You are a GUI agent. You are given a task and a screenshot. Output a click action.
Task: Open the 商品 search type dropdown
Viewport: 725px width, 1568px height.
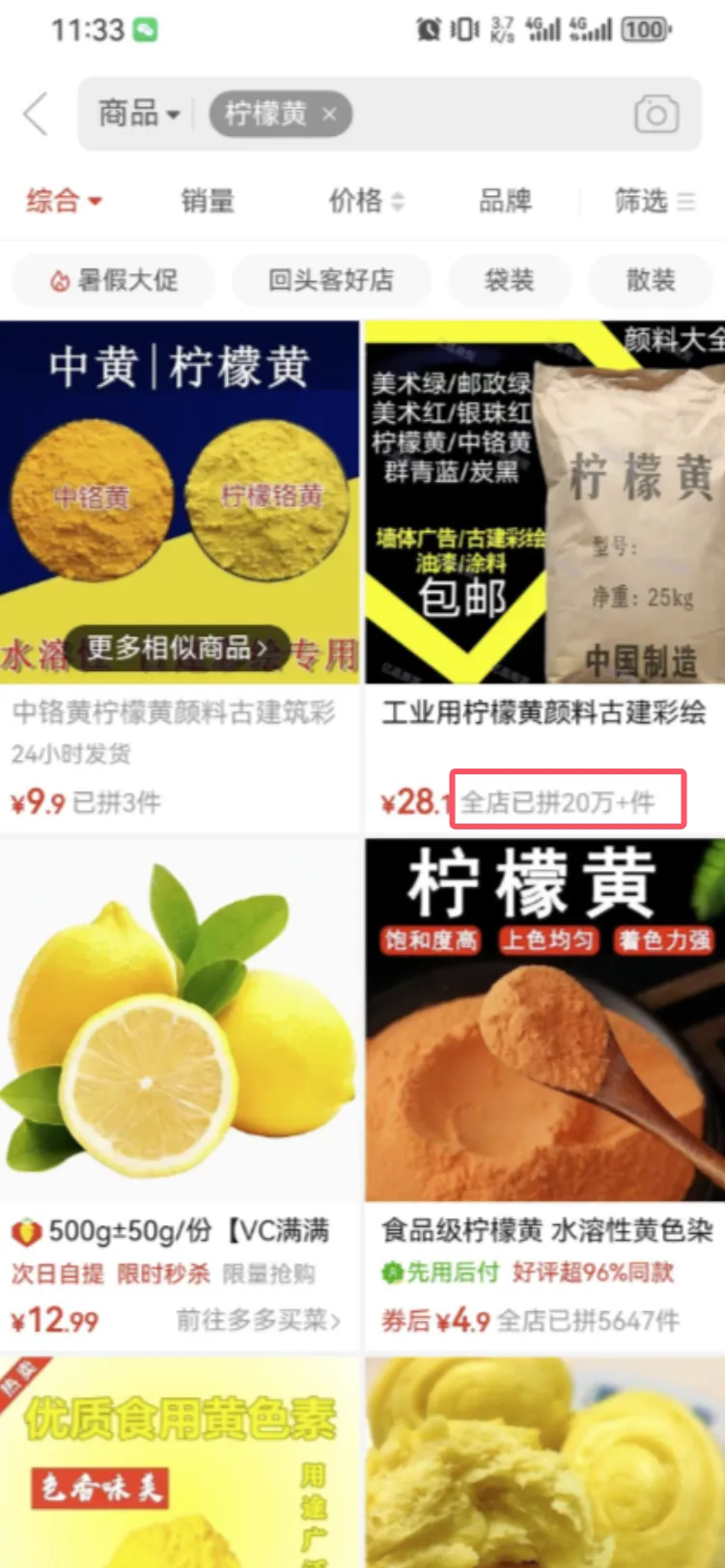click(x=139, y=115)
